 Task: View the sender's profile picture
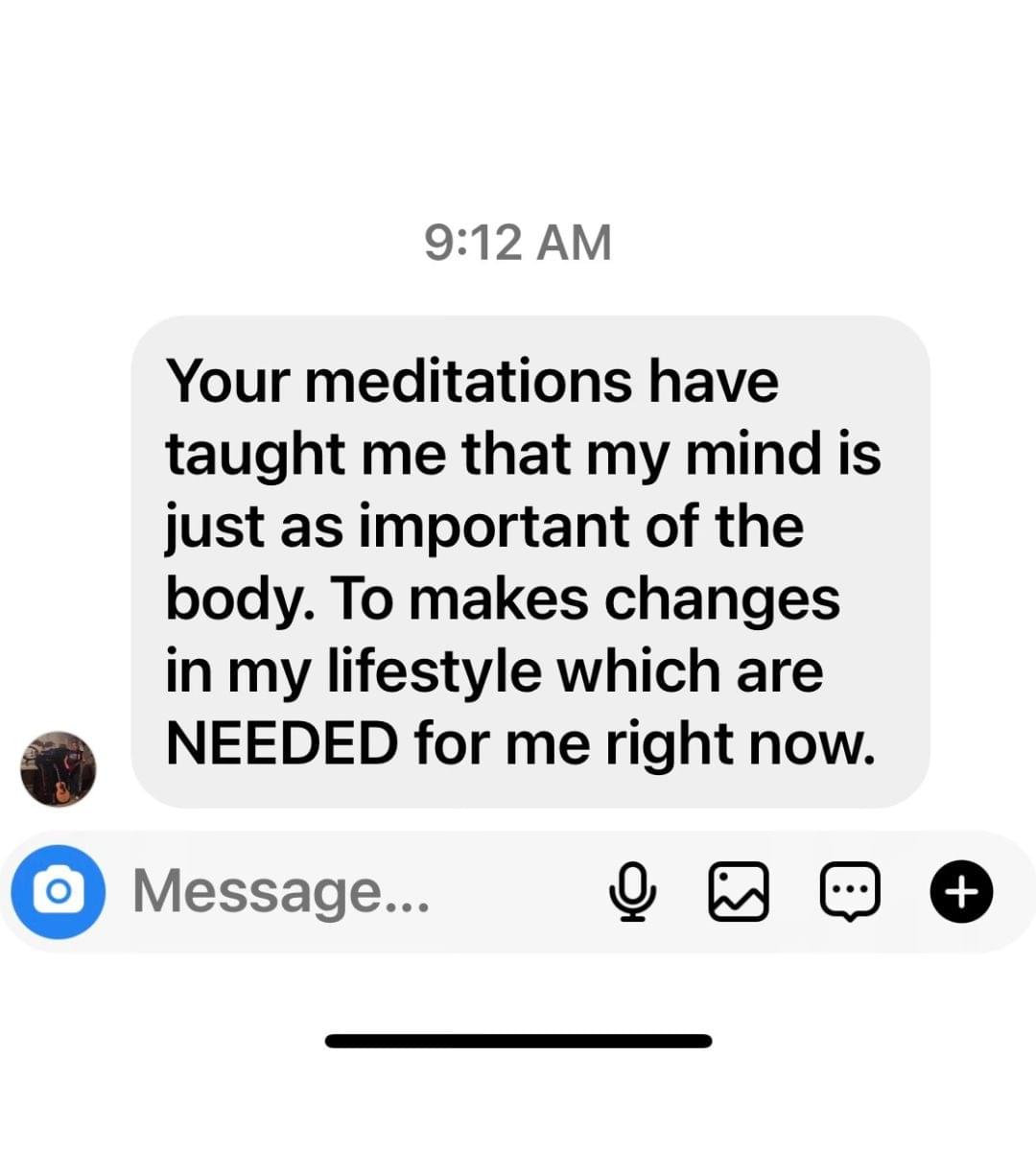point(59,767)
